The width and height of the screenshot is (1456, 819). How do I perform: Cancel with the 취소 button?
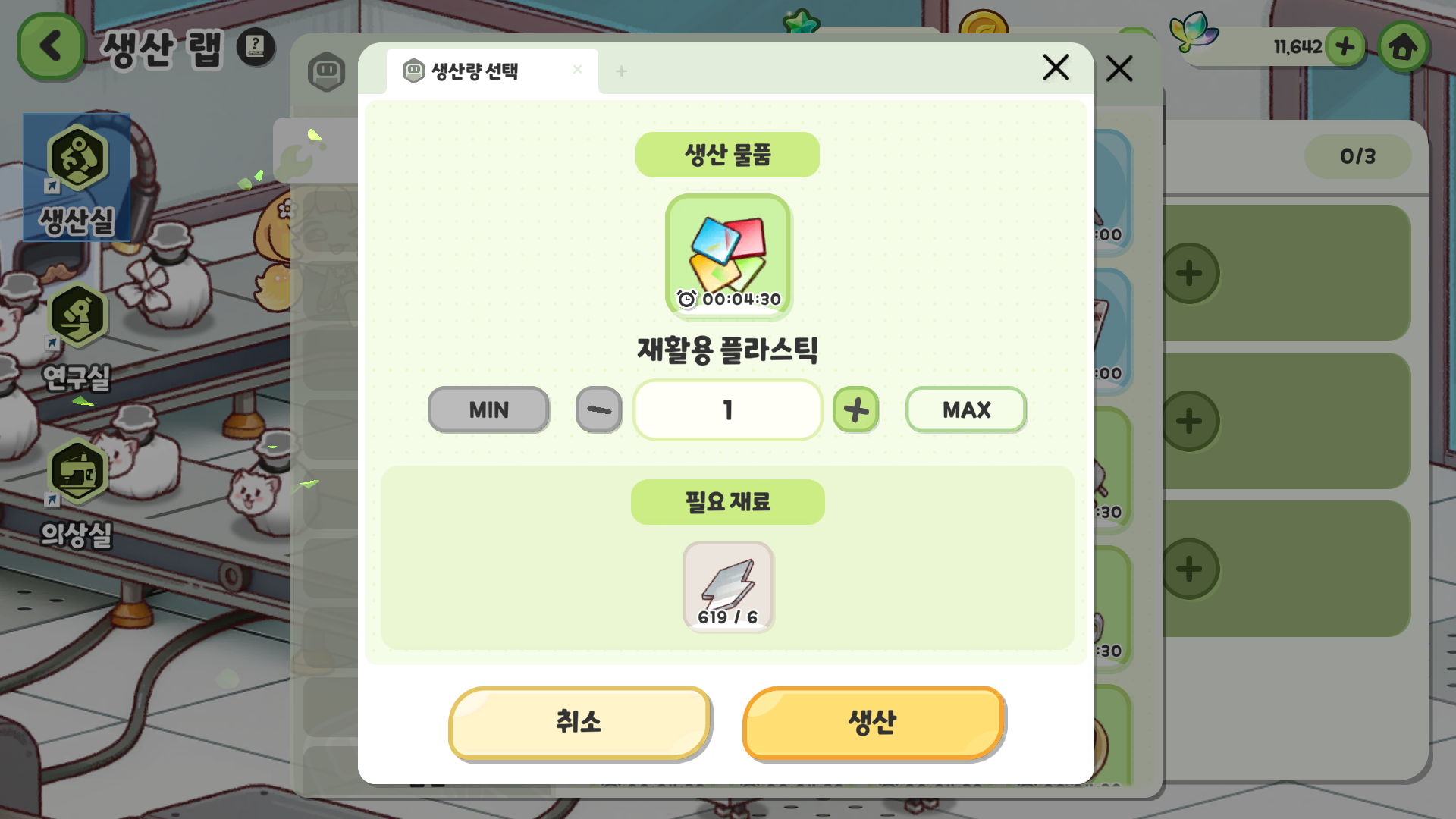(x=579, y=722)
